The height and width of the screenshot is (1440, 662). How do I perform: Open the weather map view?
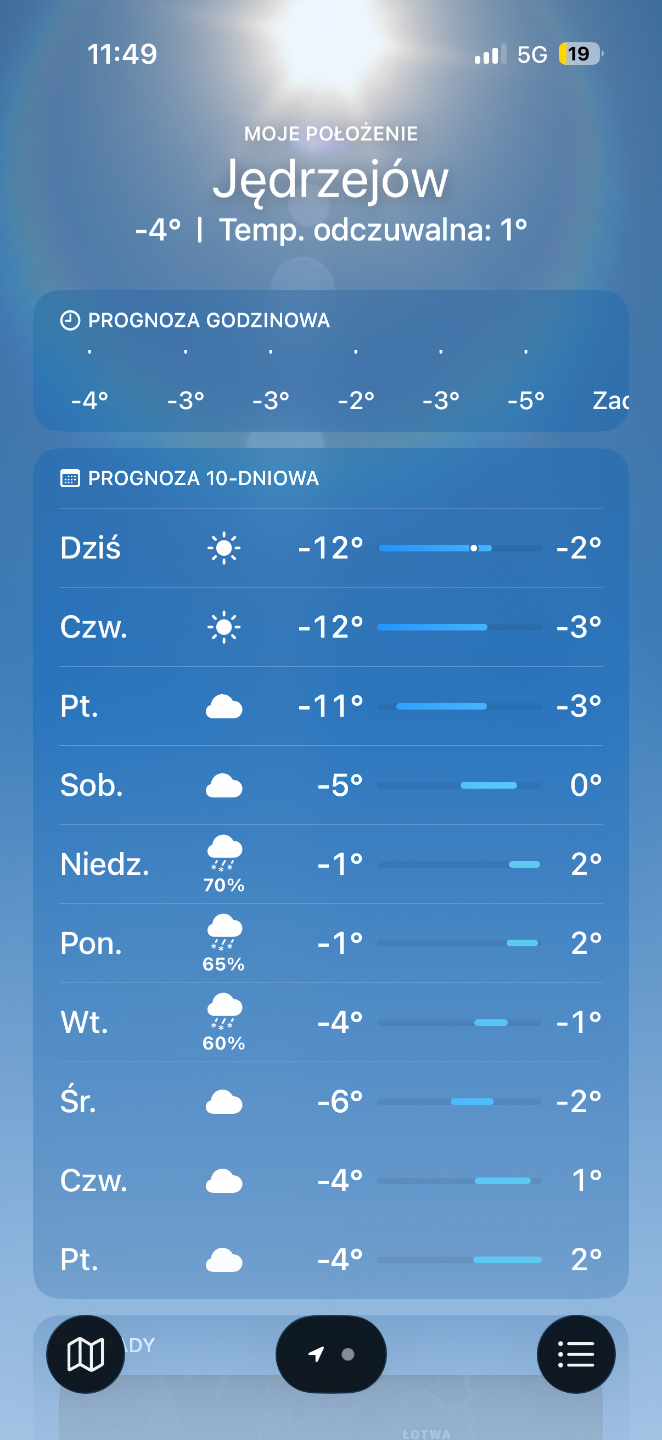[85, 1354]
